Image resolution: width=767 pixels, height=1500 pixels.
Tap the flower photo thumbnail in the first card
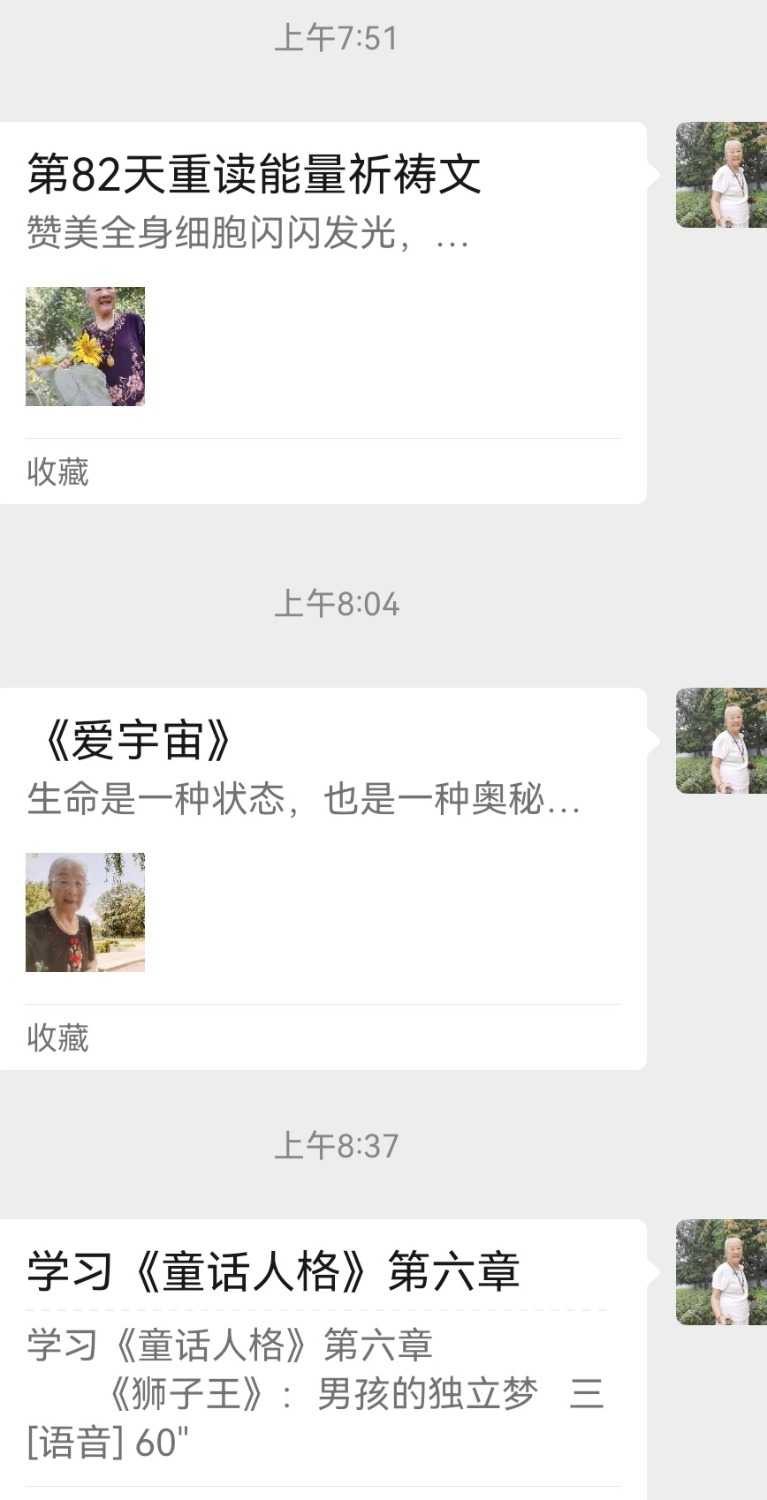pyautogui.click(x=85, y=345)
